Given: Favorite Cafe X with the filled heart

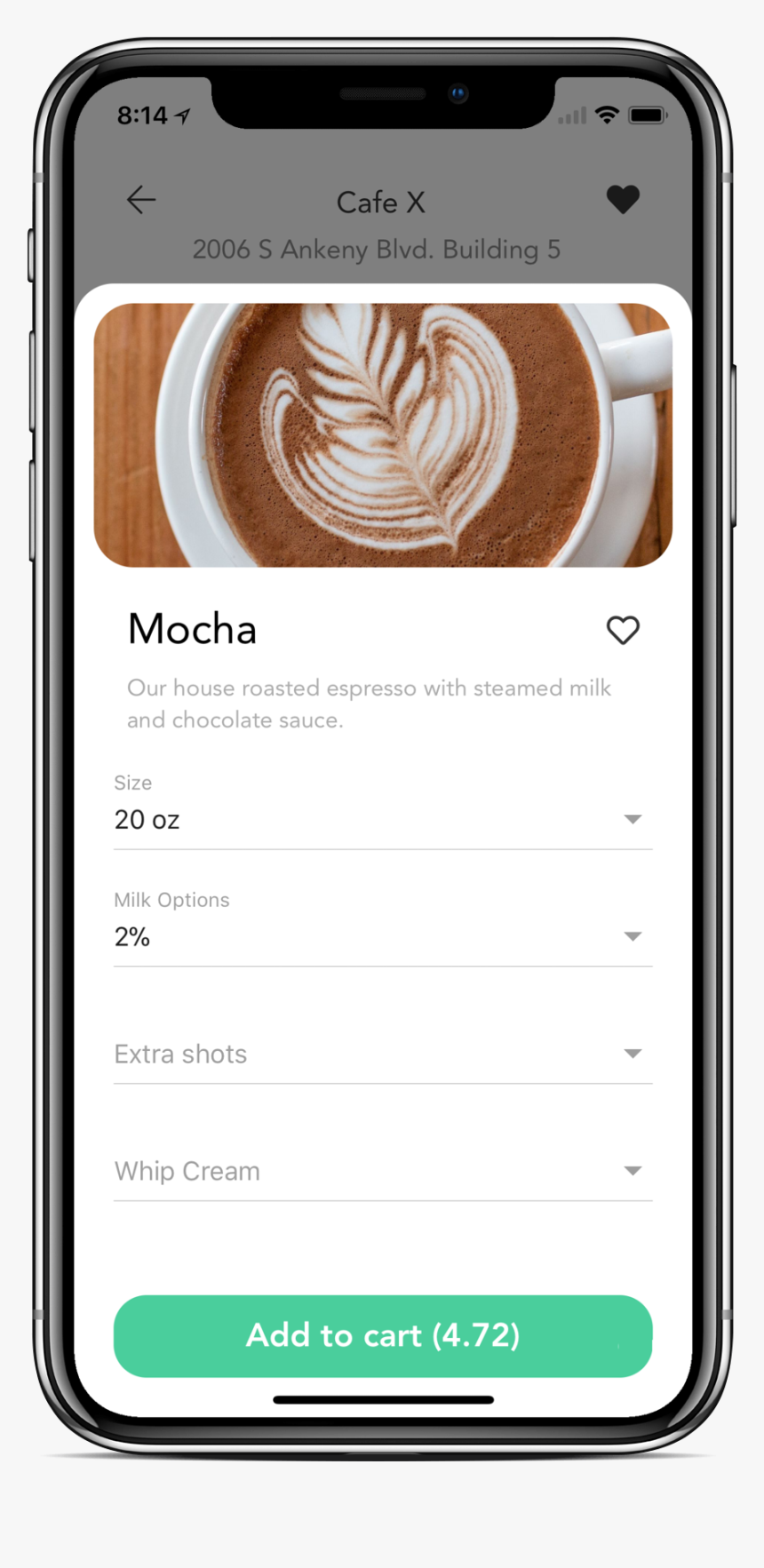Looking at the screenshot, I should tap(623, 200).
